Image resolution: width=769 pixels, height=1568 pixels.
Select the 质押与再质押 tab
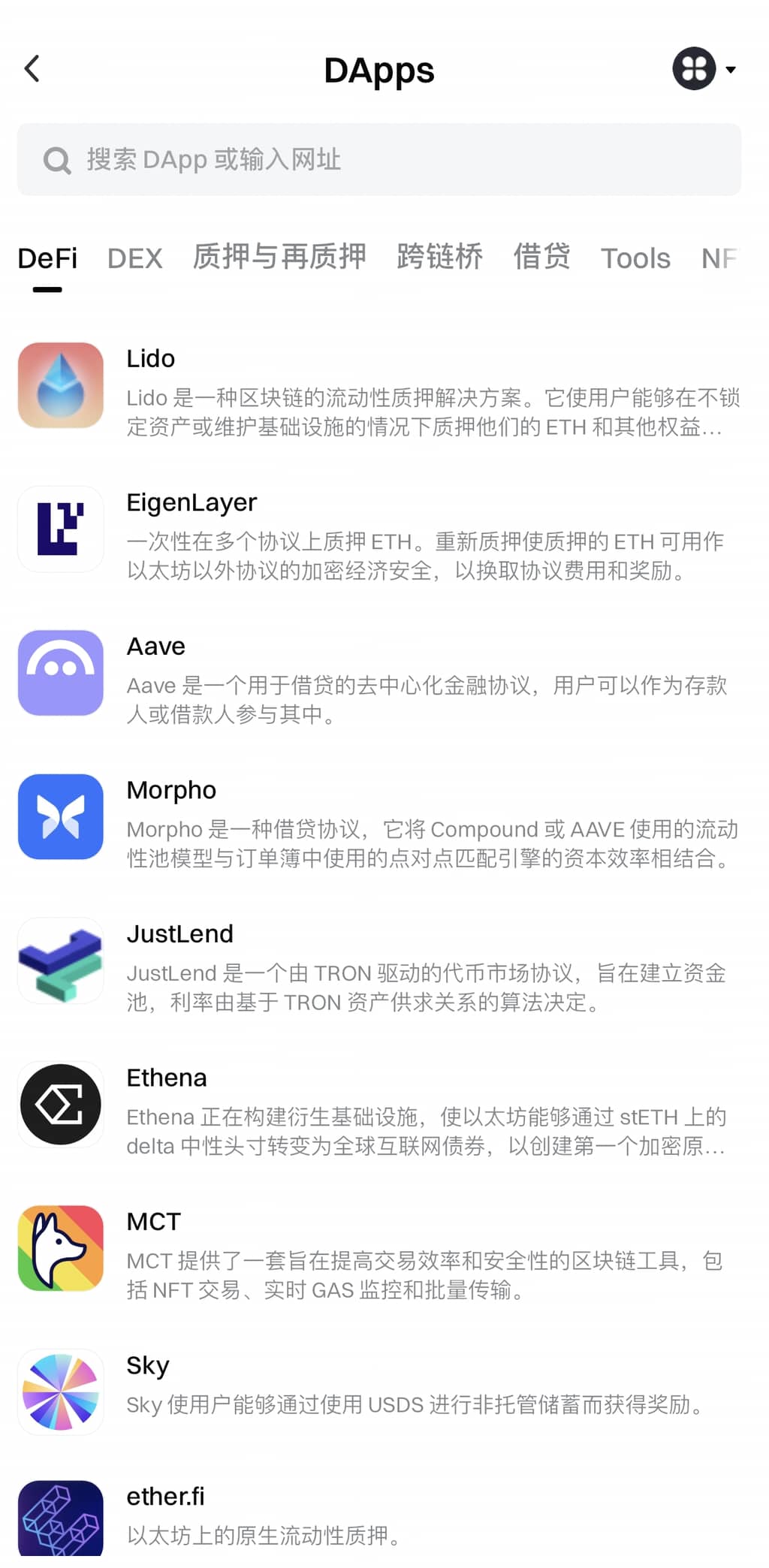tap(279, 257)
